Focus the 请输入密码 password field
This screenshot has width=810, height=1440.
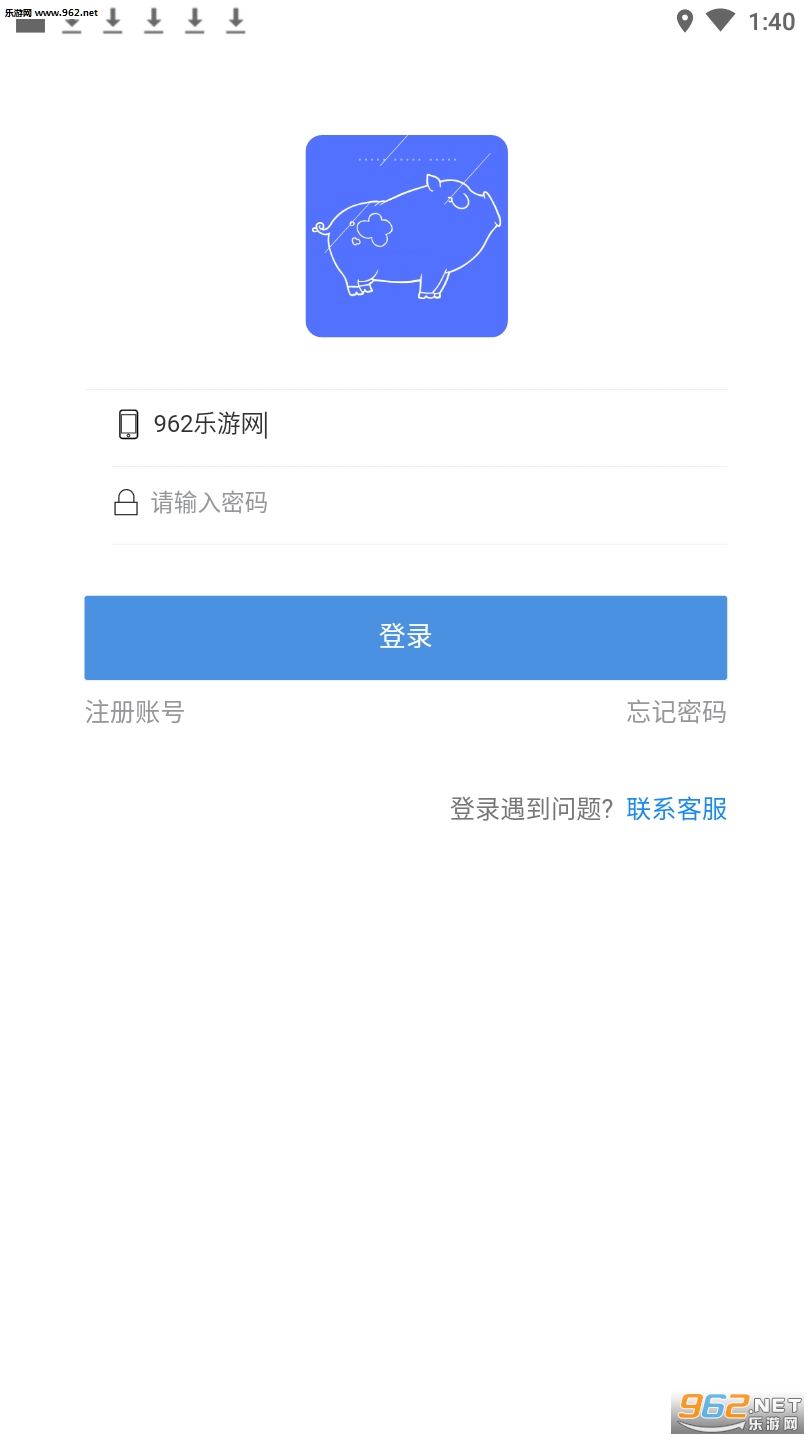(420, 503)
